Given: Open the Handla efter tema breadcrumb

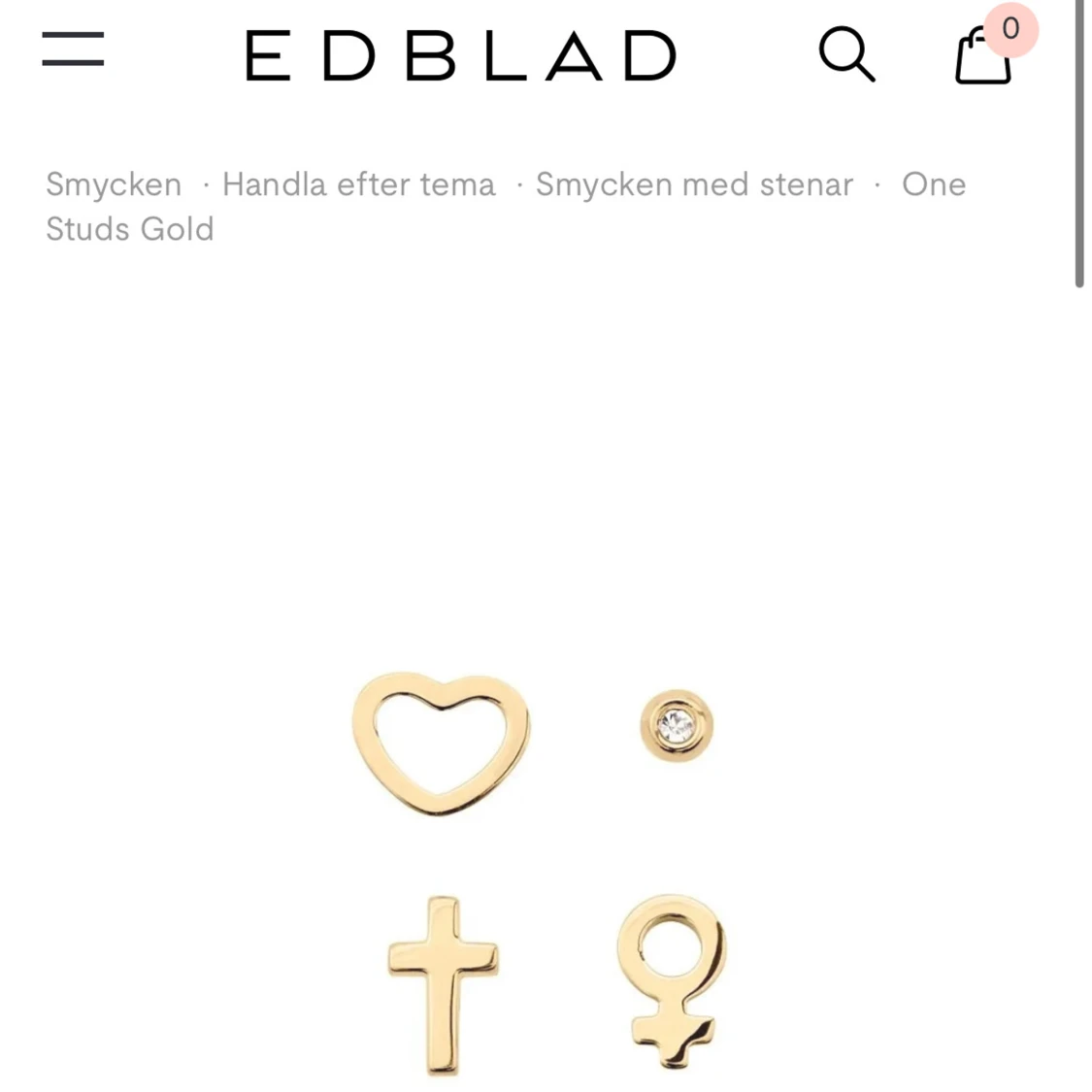Looking at the screenshot, I should click(358, 184).
